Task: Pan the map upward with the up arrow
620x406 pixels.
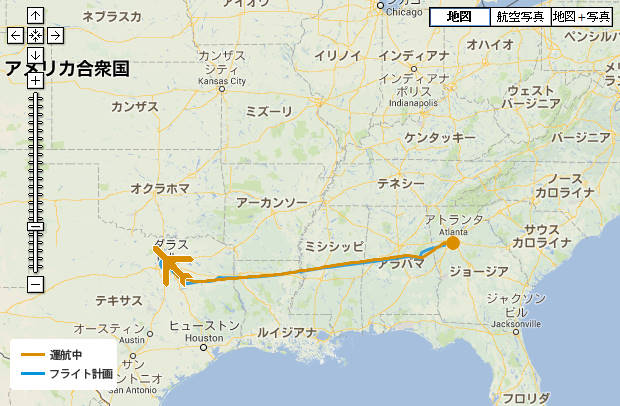Action: pyautogui.click(x=36, y=16)
